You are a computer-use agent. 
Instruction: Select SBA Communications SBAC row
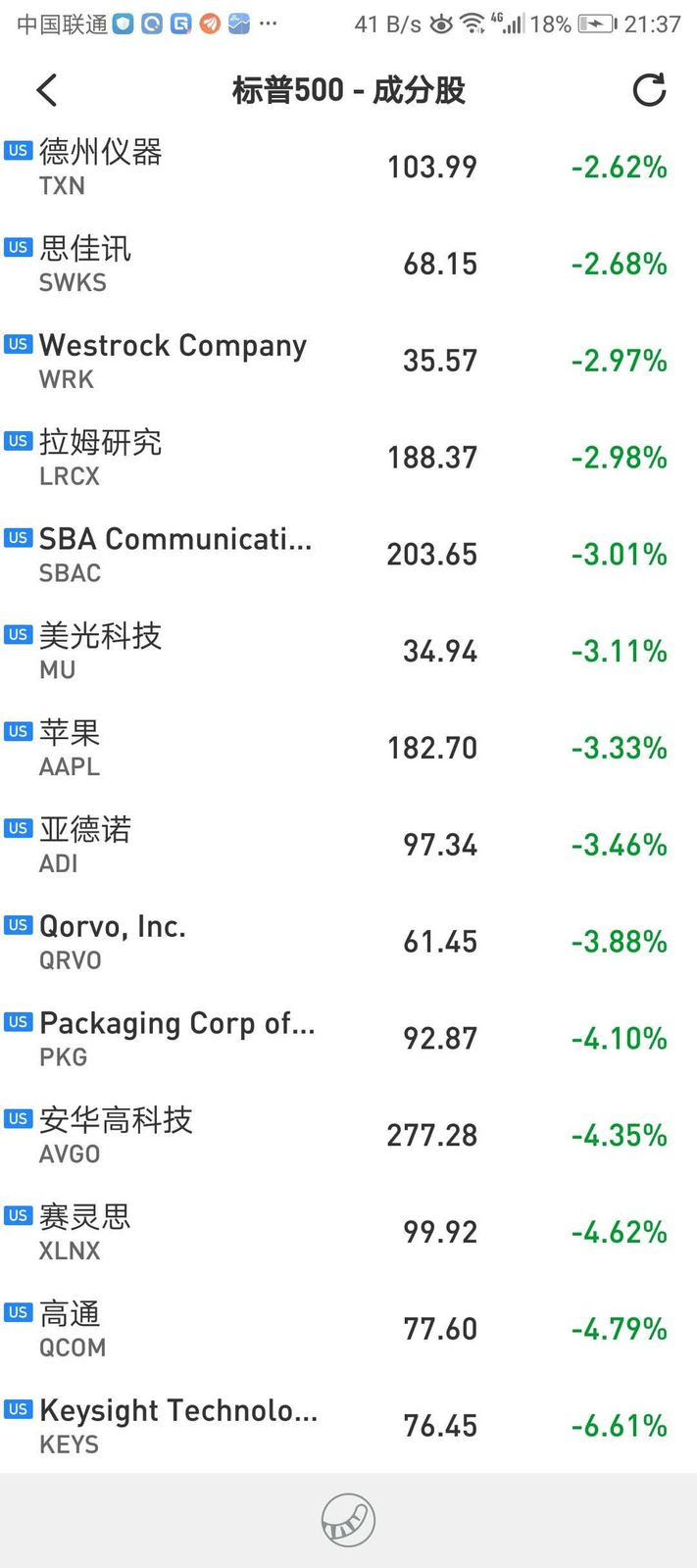[x=348, y=555]
